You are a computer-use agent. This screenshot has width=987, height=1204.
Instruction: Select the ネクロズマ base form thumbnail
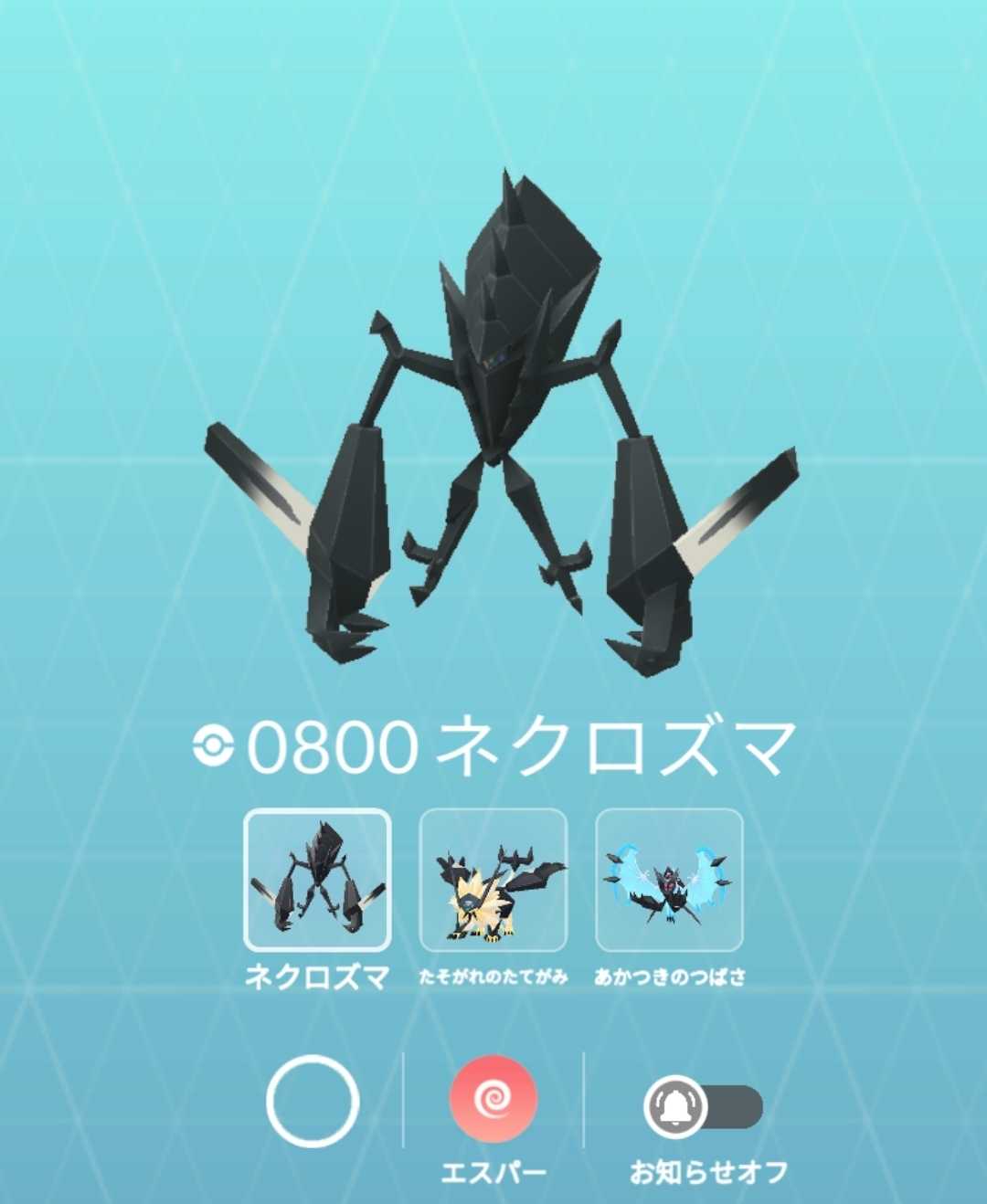click(317, 881)
